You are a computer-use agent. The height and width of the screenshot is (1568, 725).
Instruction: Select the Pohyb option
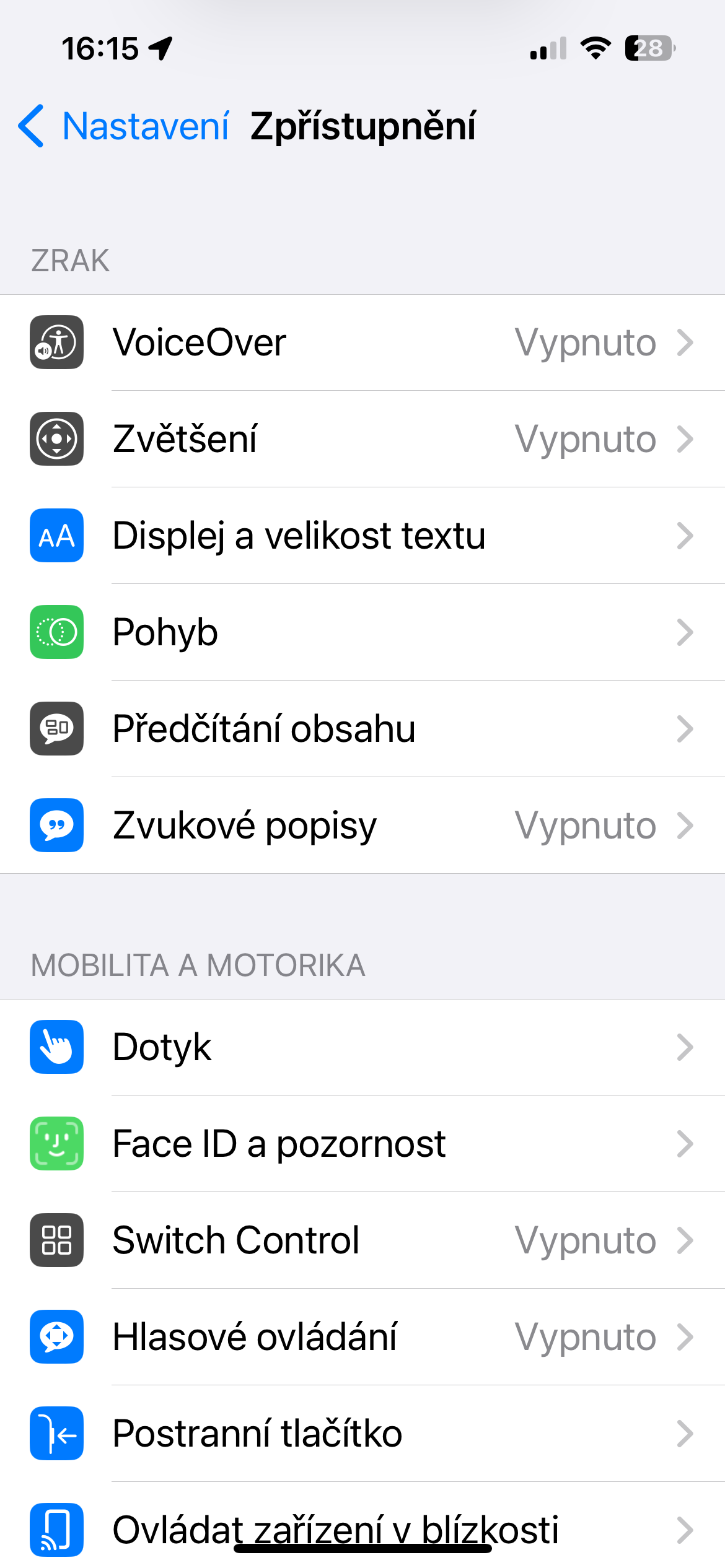pos(362,632)
